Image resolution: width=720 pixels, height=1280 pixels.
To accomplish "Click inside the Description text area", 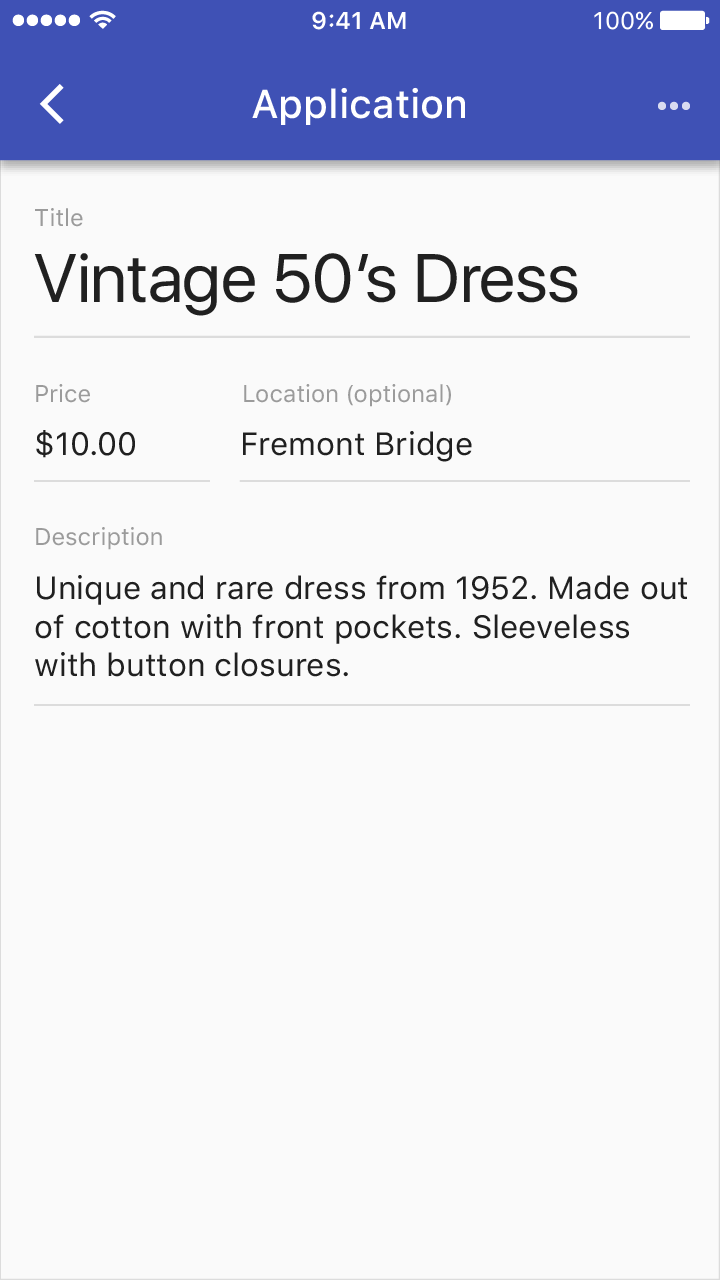I will coord(360,626).
